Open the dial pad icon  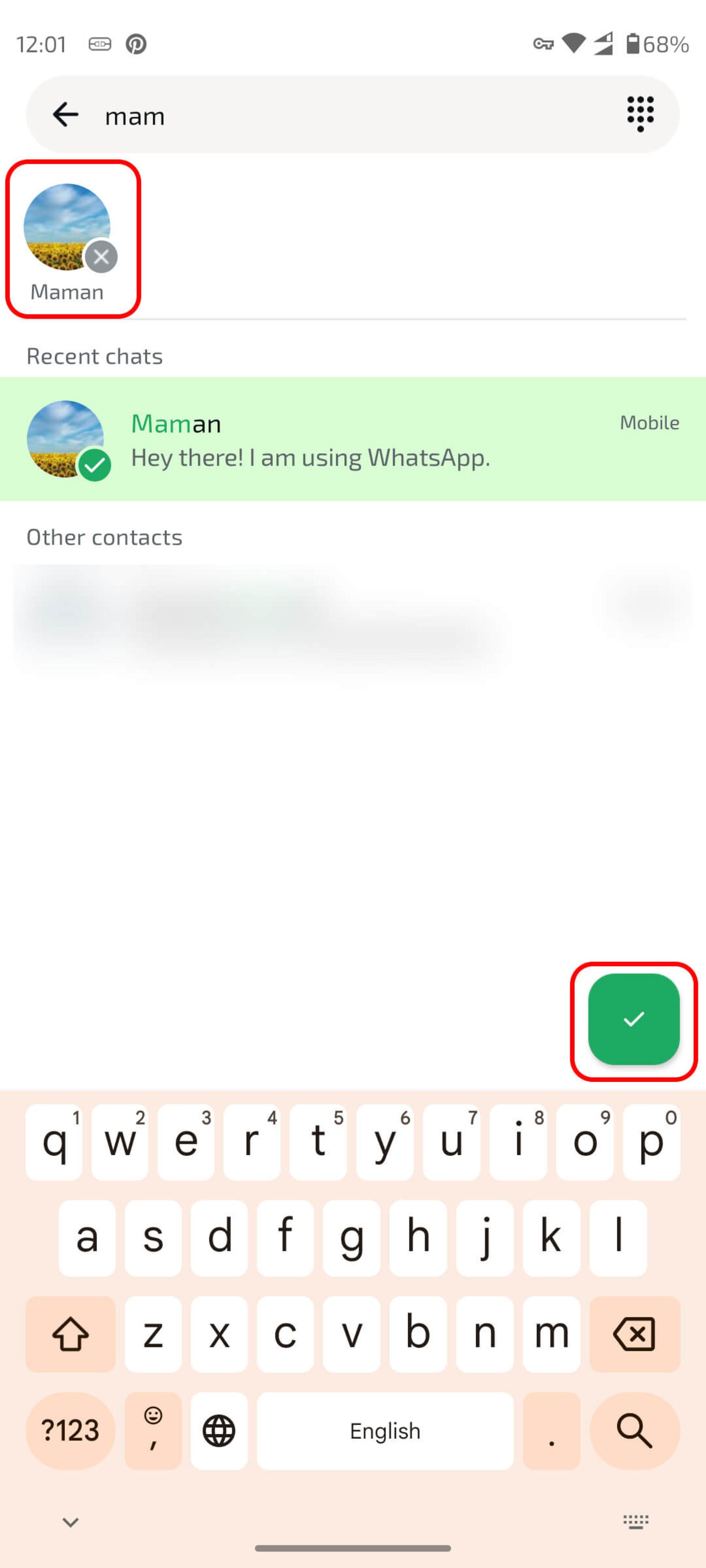640,114
